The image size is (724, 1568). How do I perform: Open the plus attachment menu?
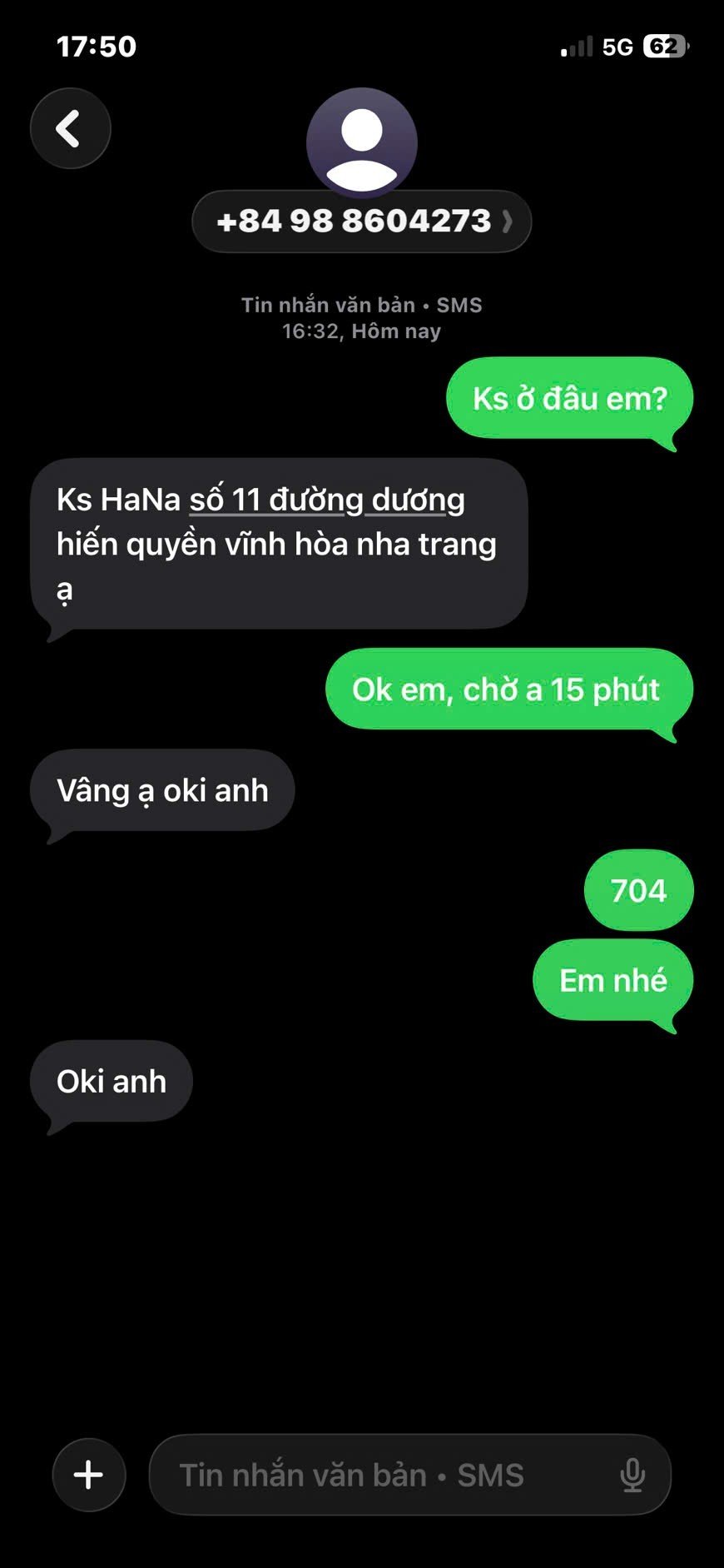(89, 1475)
